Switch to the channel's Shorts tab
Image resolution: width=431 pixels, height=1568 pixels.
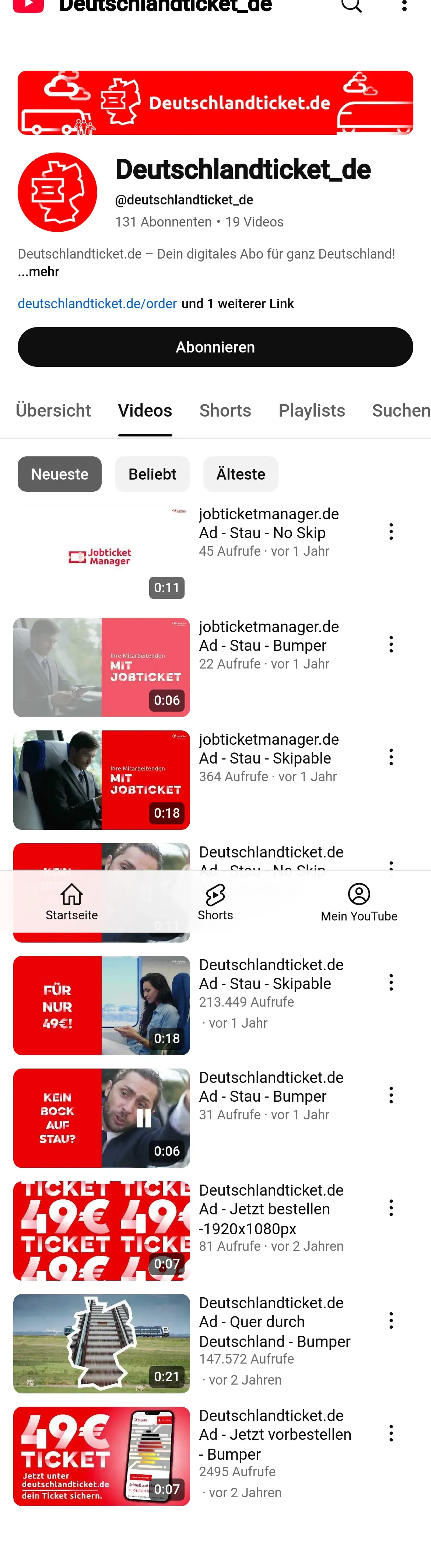point(225,410)
